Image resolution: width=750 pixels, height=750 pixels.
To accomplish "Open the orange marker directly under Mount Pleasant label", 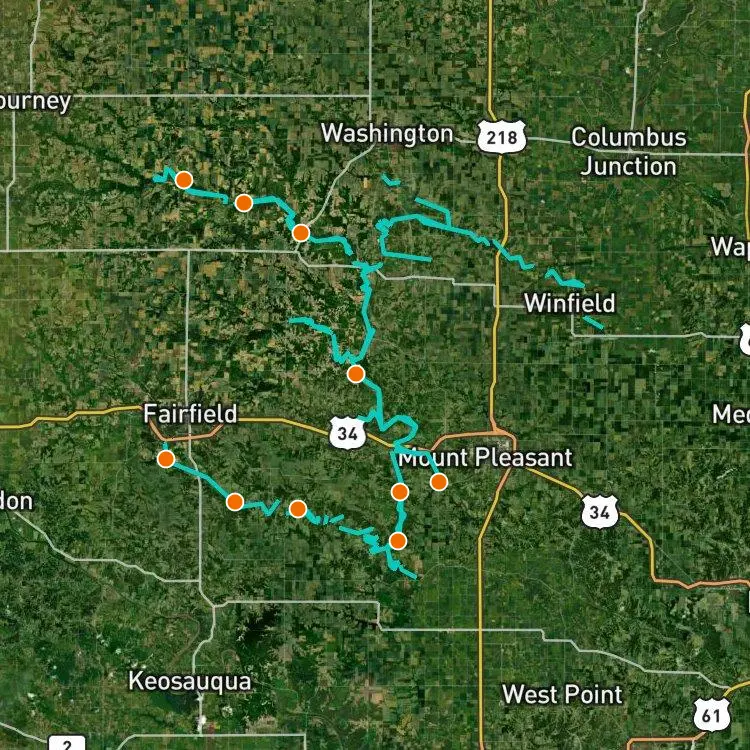I will (x=438, y=482).
